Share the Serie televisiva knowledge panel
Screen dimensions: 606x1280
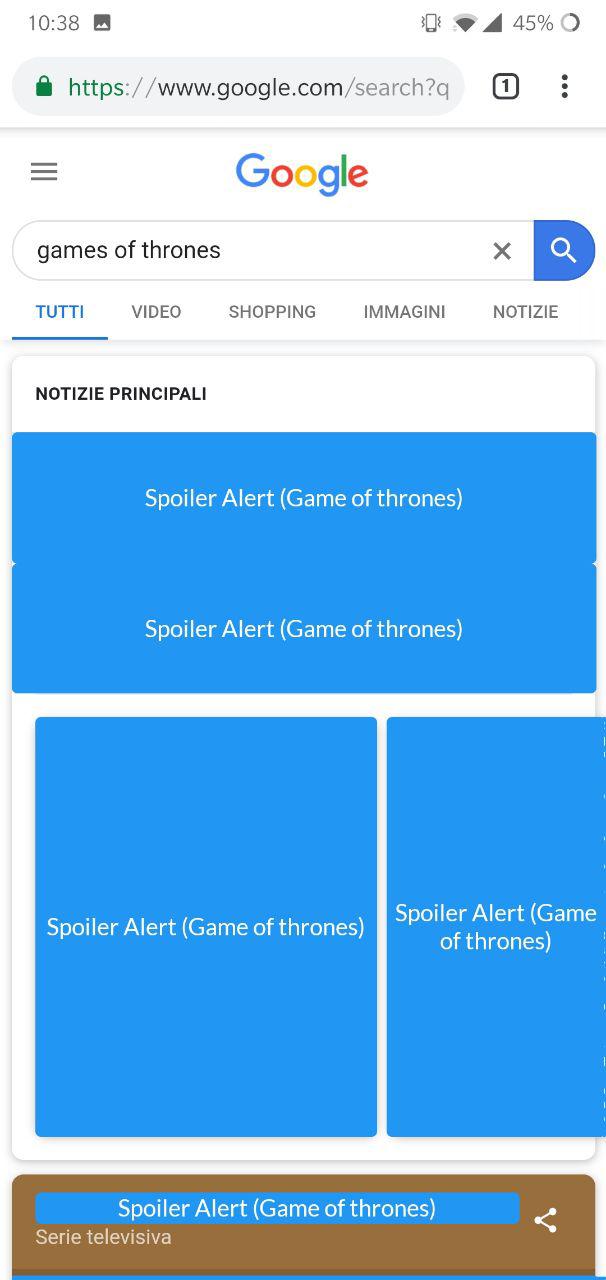545,1220
